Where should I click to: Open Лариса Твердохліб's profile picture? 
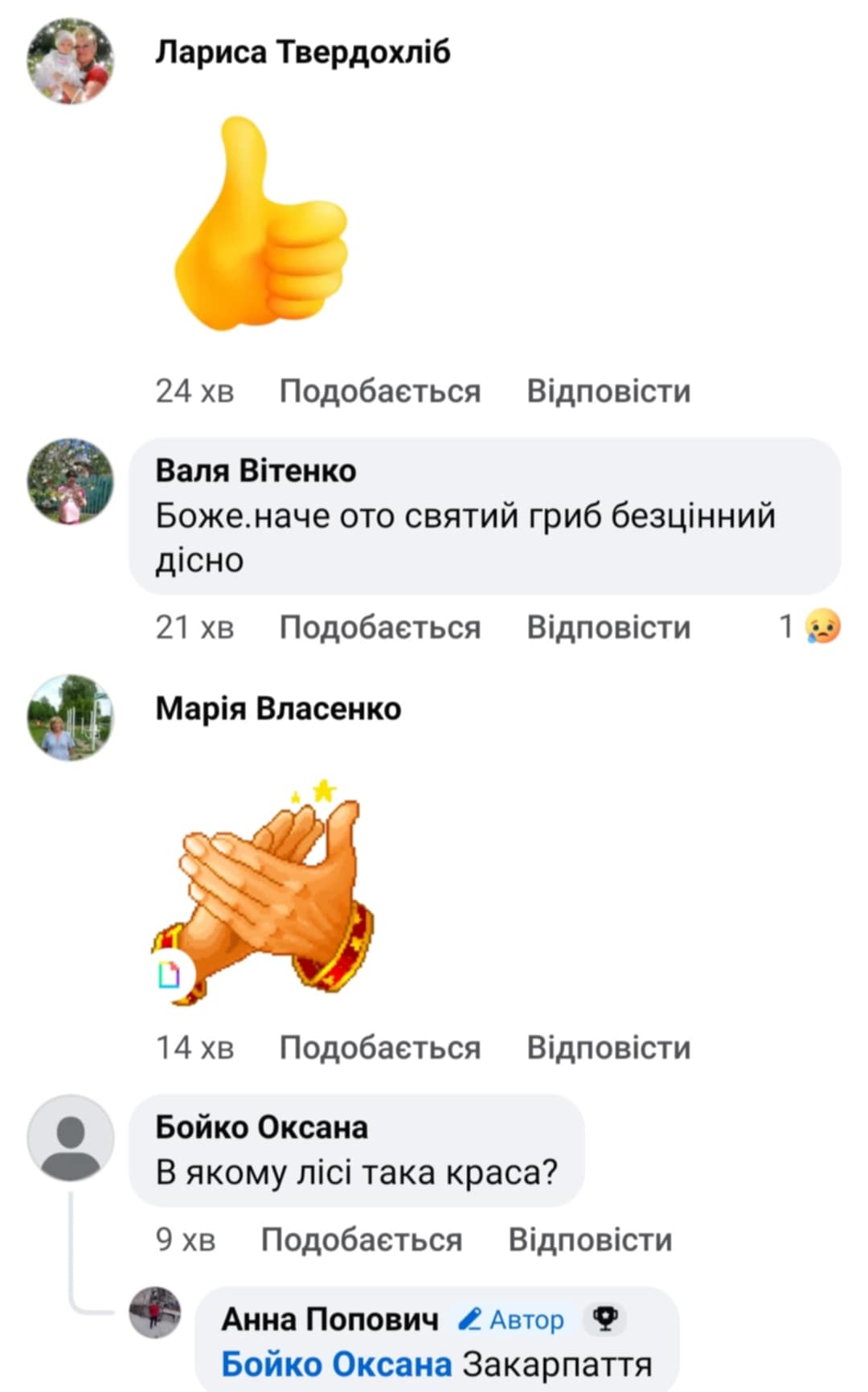click(71, 62)
